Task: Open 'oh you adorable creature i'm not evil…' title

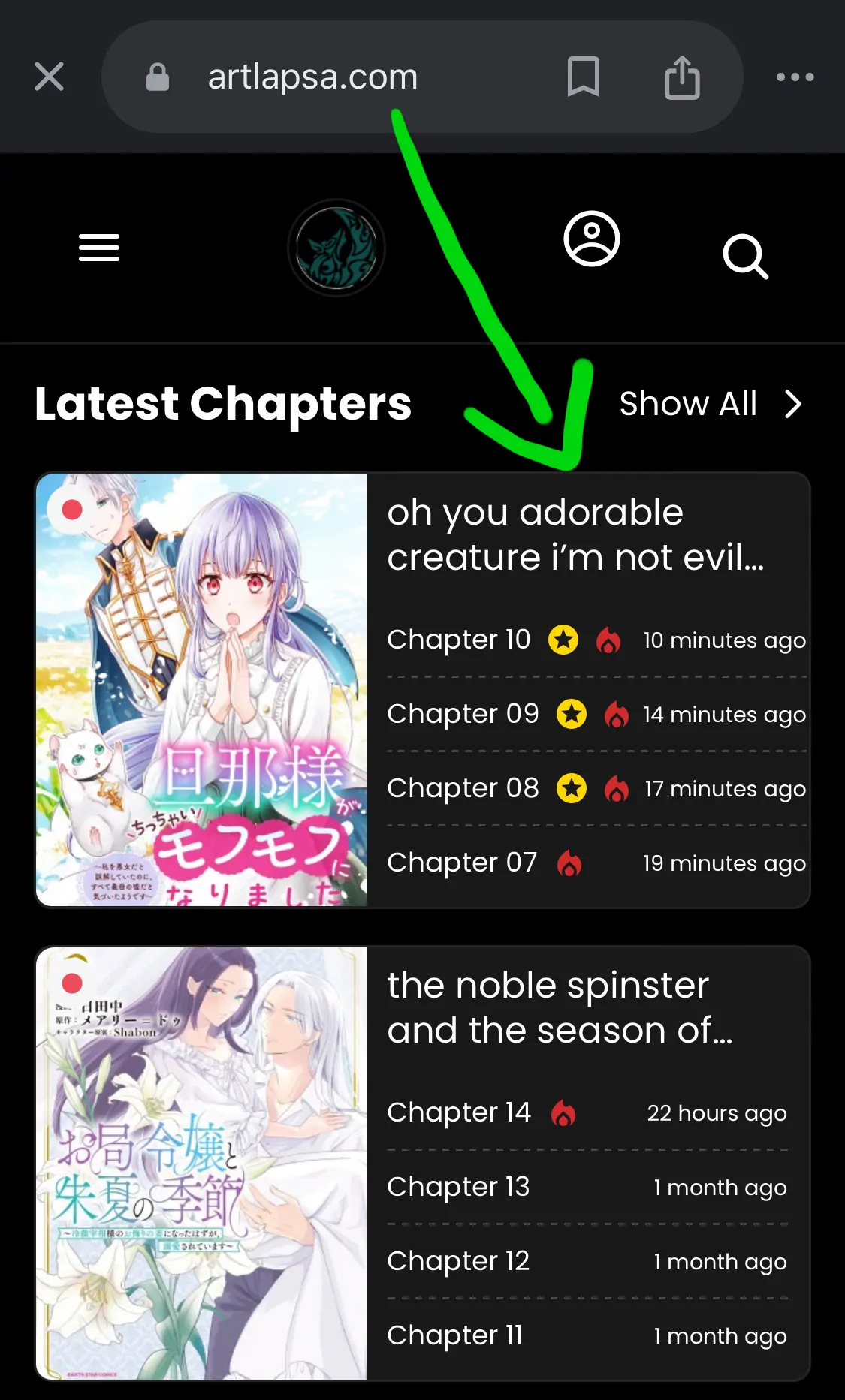Action: click(575, 534)
